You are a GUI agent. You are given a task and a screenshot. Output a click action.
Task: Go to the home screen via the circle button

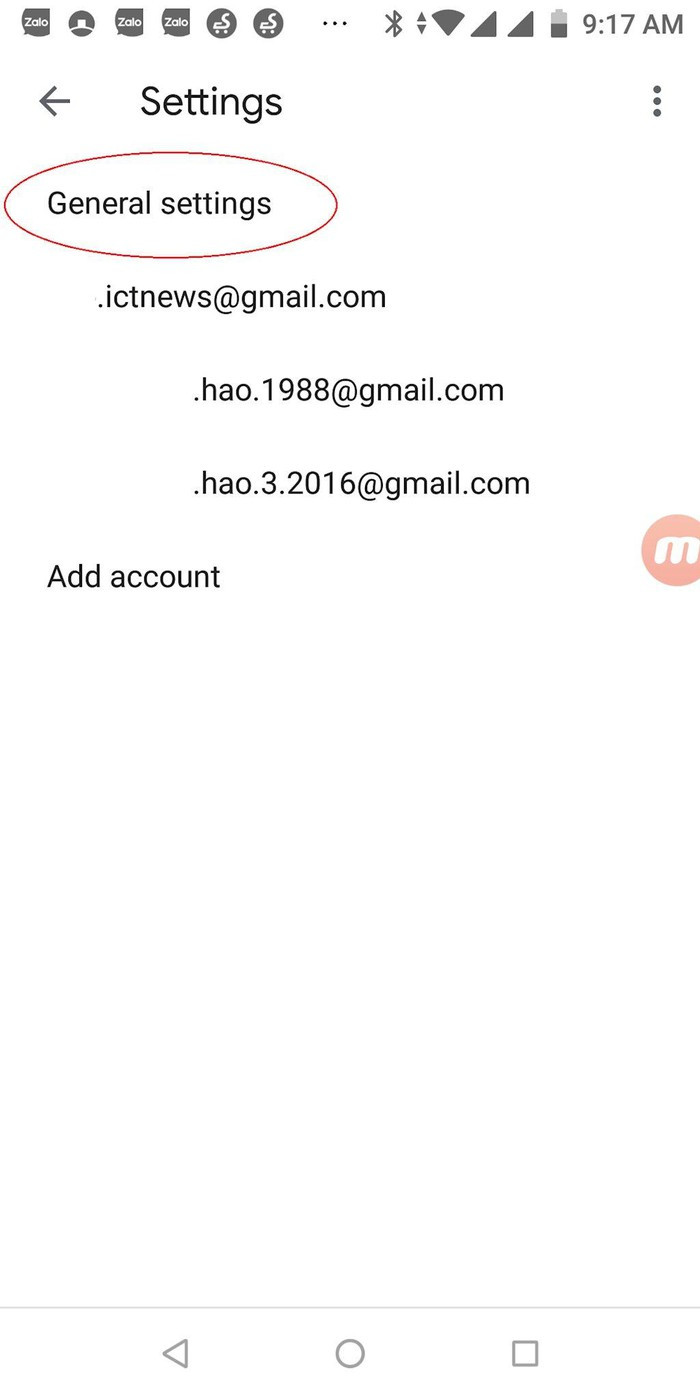coord(350,1353)
